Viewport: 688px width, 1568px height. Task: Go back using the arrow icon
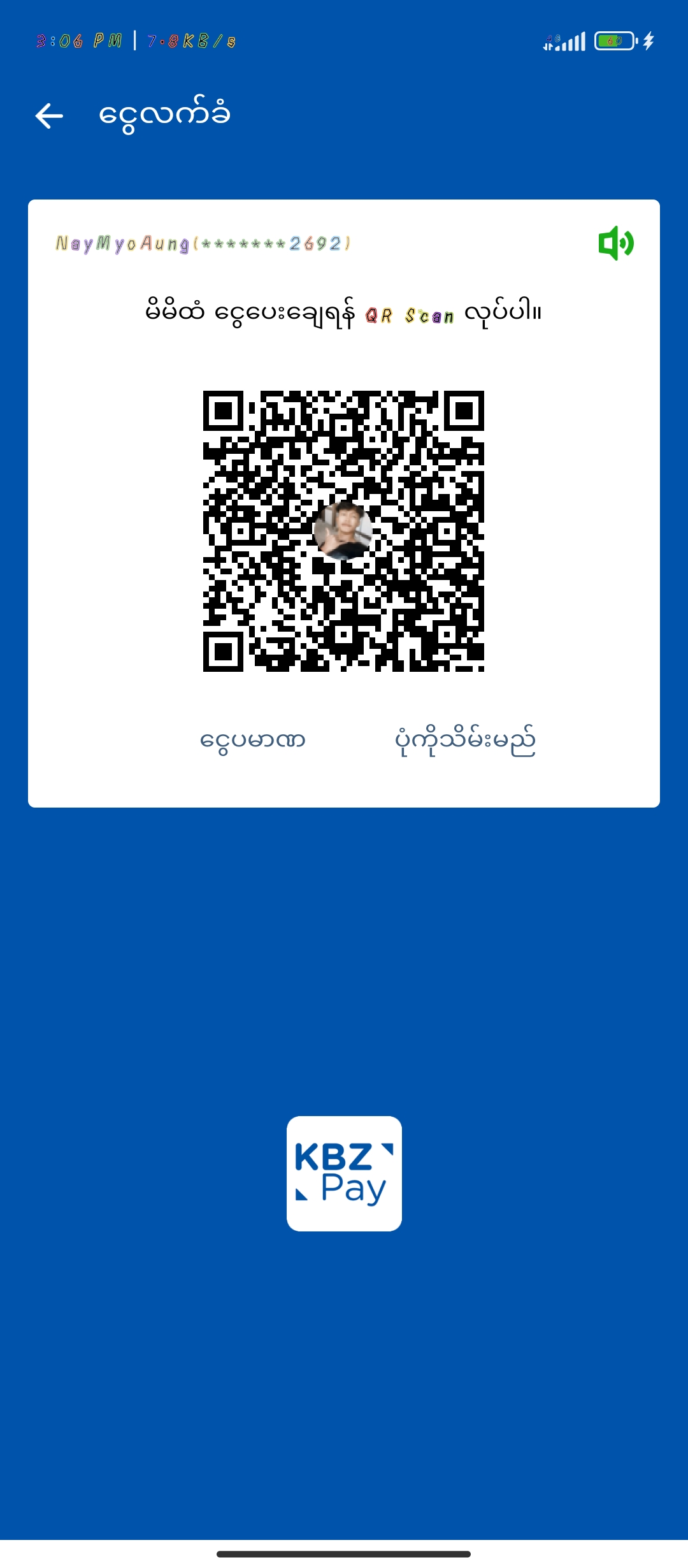coord(49,116)
